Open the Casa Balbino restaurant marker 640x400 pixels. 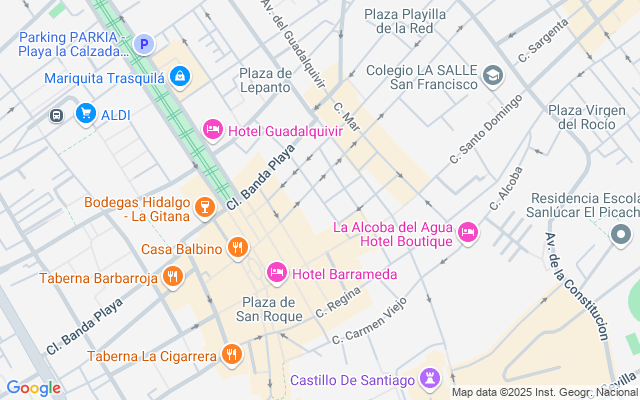pos(237,247)
